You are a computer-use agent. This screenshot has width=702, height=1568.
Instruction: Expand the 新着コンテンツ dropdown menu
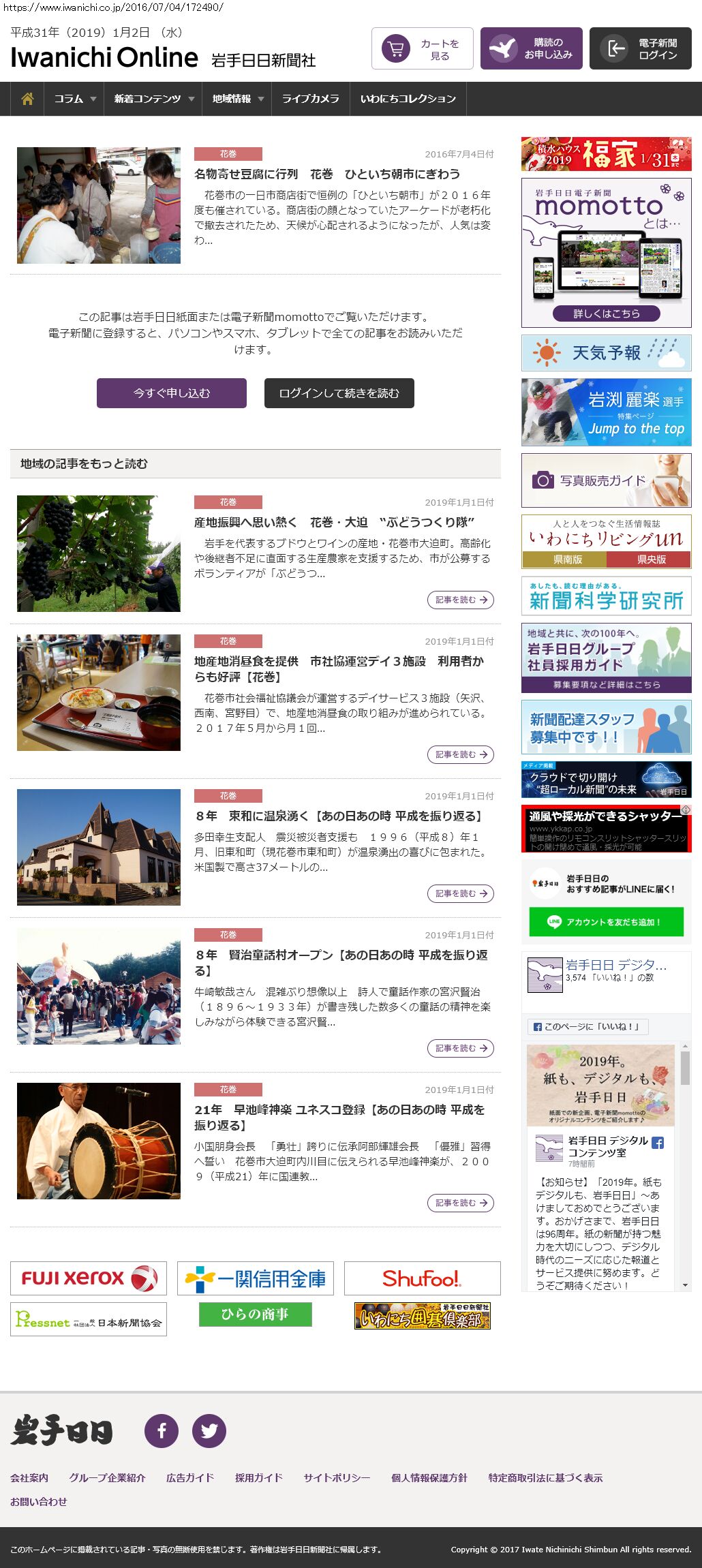tap(153, 99)
